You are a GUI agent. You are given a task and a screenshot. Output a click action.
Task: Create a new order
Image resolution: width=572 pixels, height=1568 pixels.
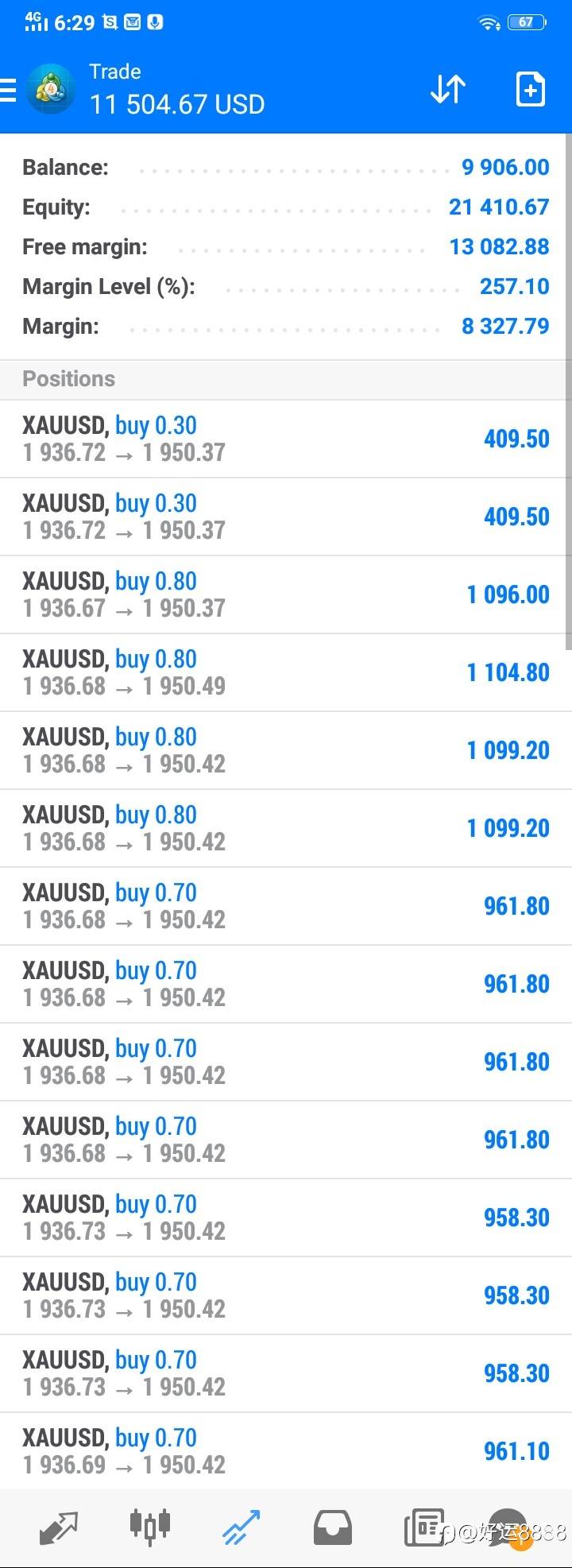pos(530,89)
